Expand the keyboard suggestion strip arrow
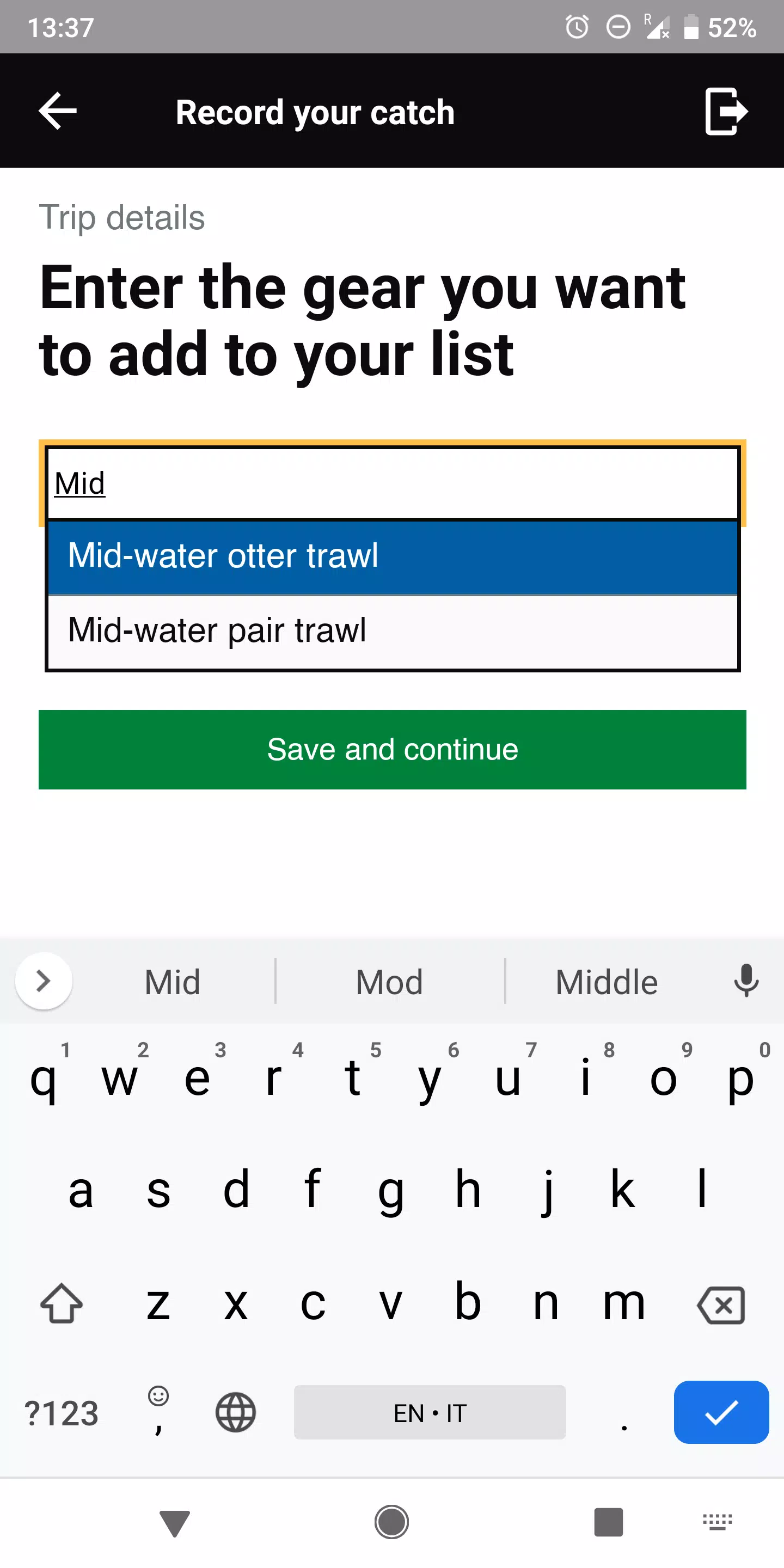 click(43, 981)
